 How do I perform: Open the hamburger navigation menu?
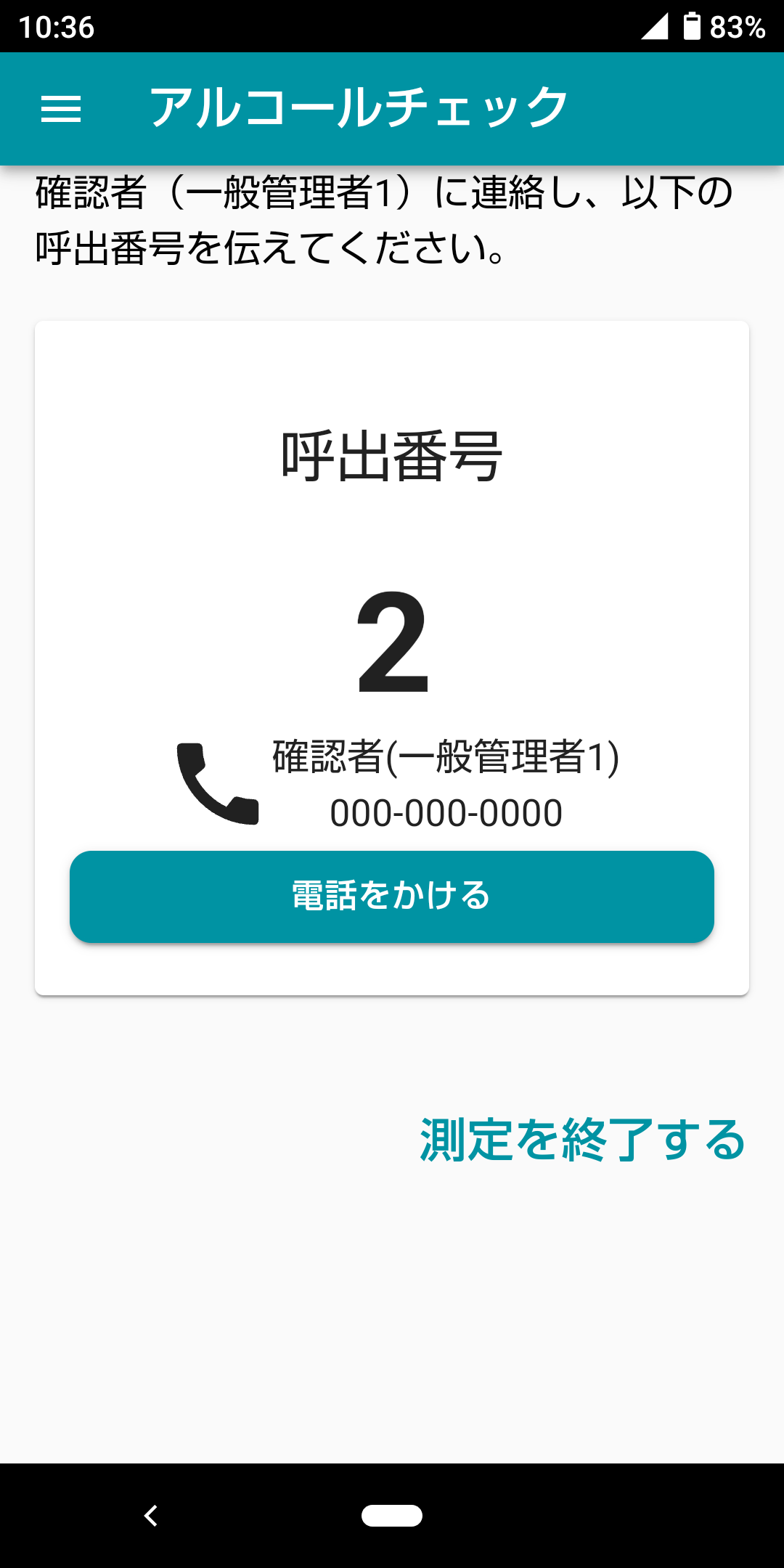point(61,110)
